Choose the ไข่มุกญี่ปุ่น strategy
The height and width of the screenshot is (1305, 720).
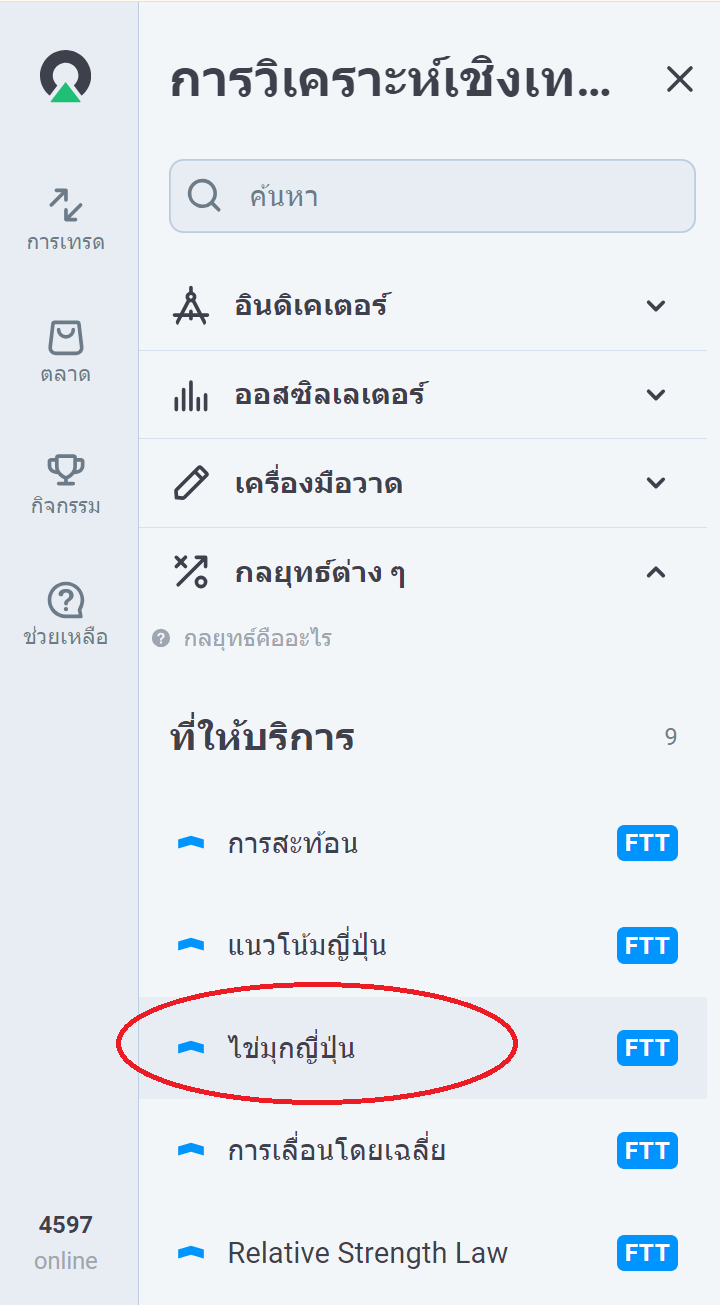pos(423,1048)
